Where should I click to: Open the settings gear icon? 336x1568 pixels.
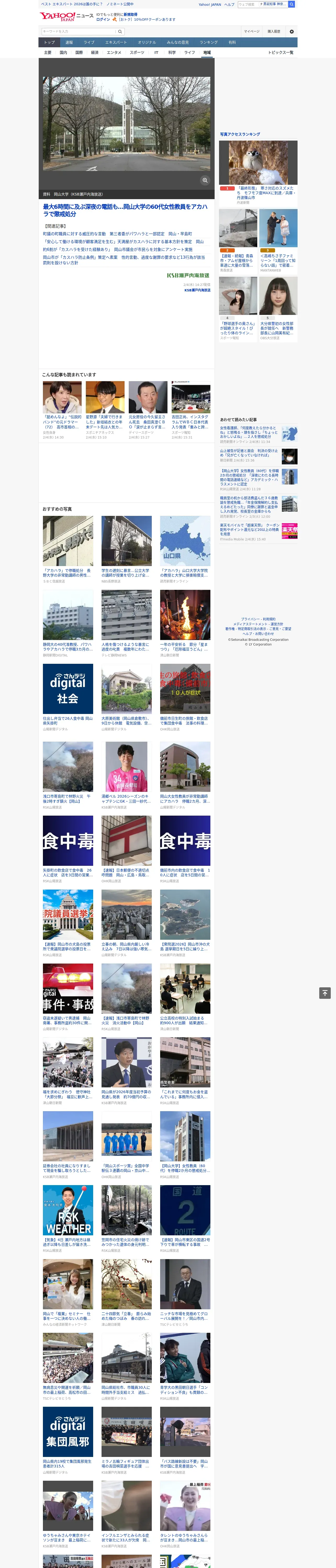click(292, 32)
